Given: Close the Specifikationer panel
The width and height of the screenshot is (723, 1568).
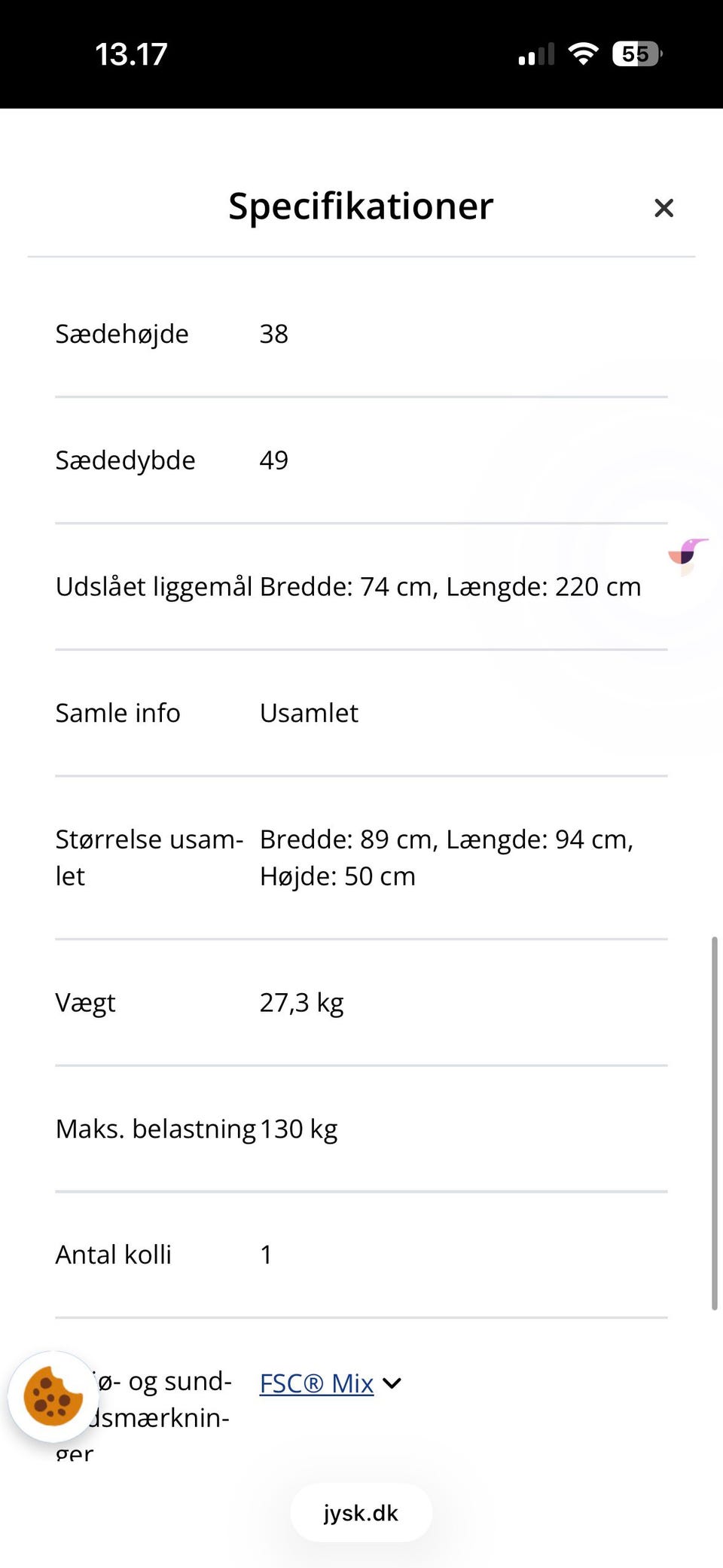Looking at the screenshot, I should [x=664, y=208].
